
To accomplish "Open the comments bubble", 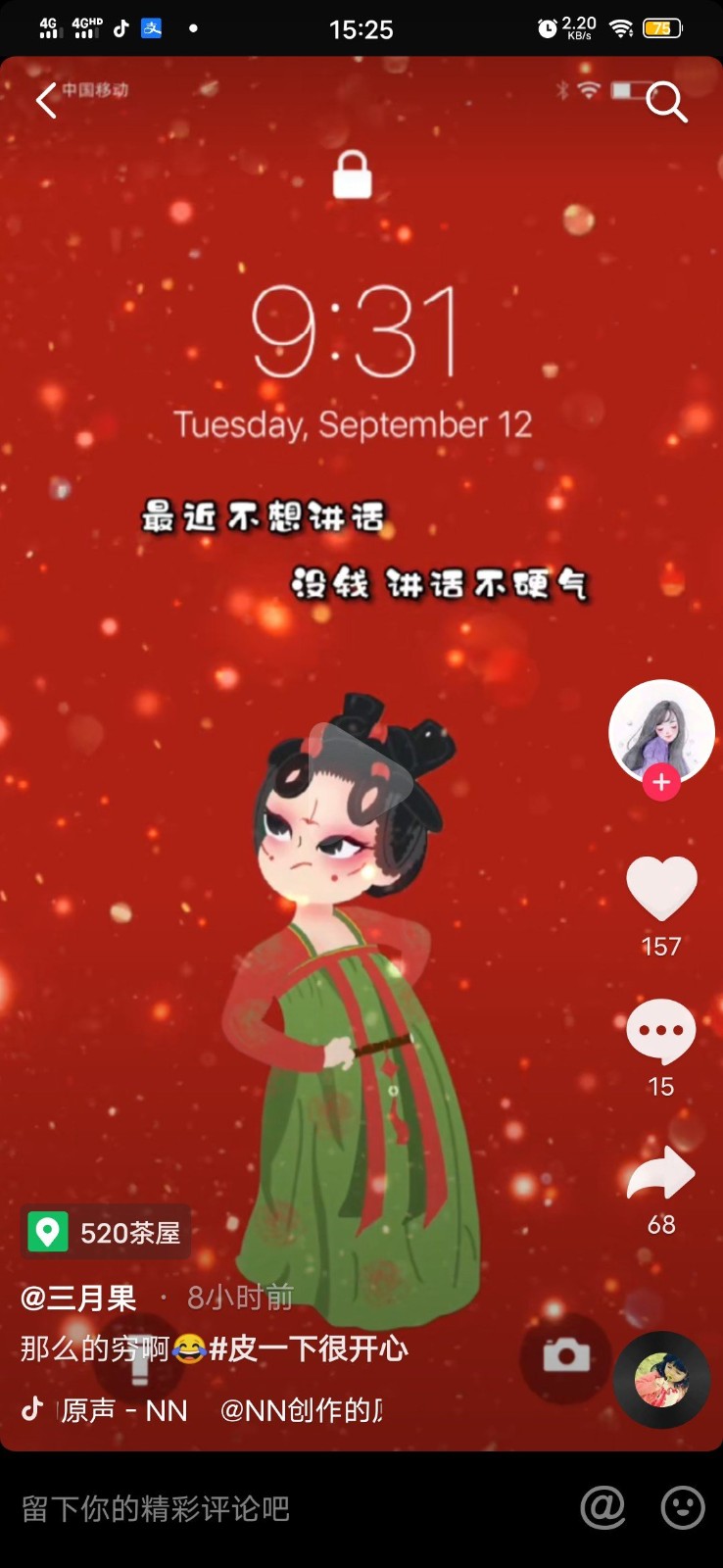I will pyautogui.click(x=661, y=1030).
